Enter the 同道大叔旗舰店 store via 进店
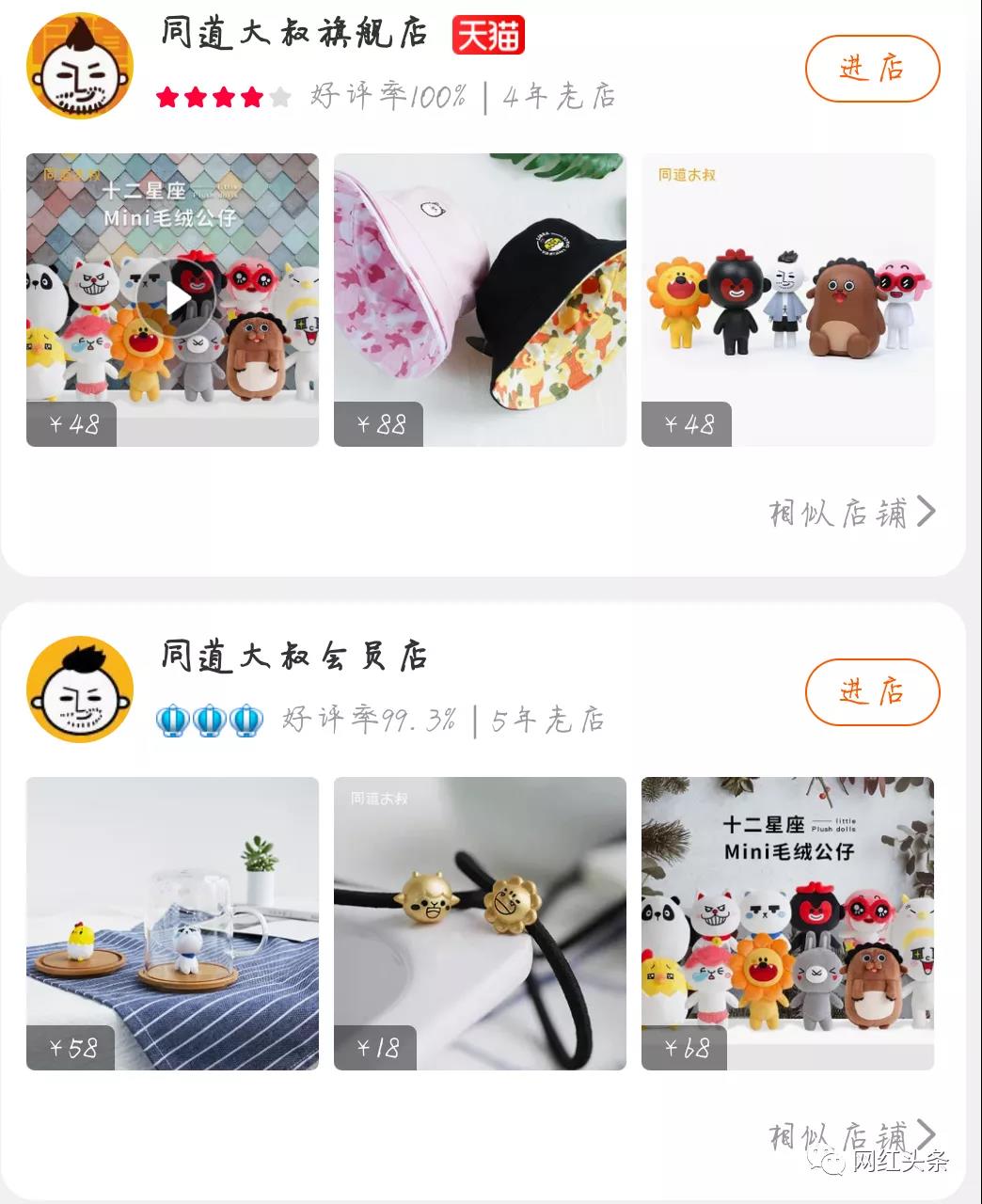This screenshot has height=1204, width=982. 872,69
